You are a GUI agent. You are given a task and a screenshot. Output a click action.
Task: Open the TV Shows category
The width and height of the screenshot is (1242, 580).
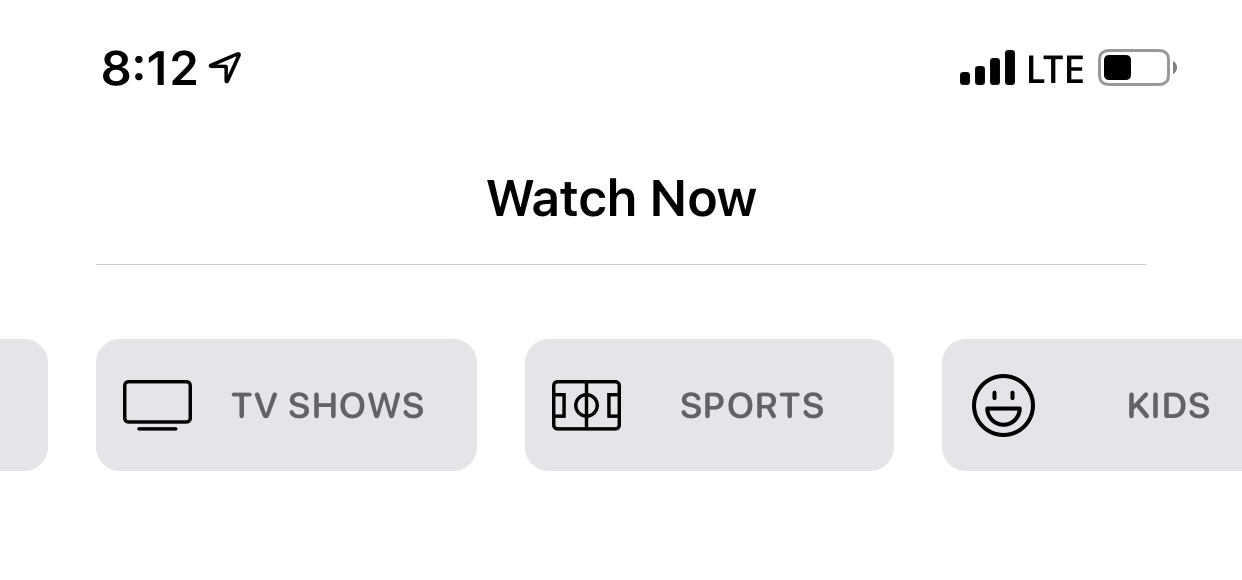point(286,405)
